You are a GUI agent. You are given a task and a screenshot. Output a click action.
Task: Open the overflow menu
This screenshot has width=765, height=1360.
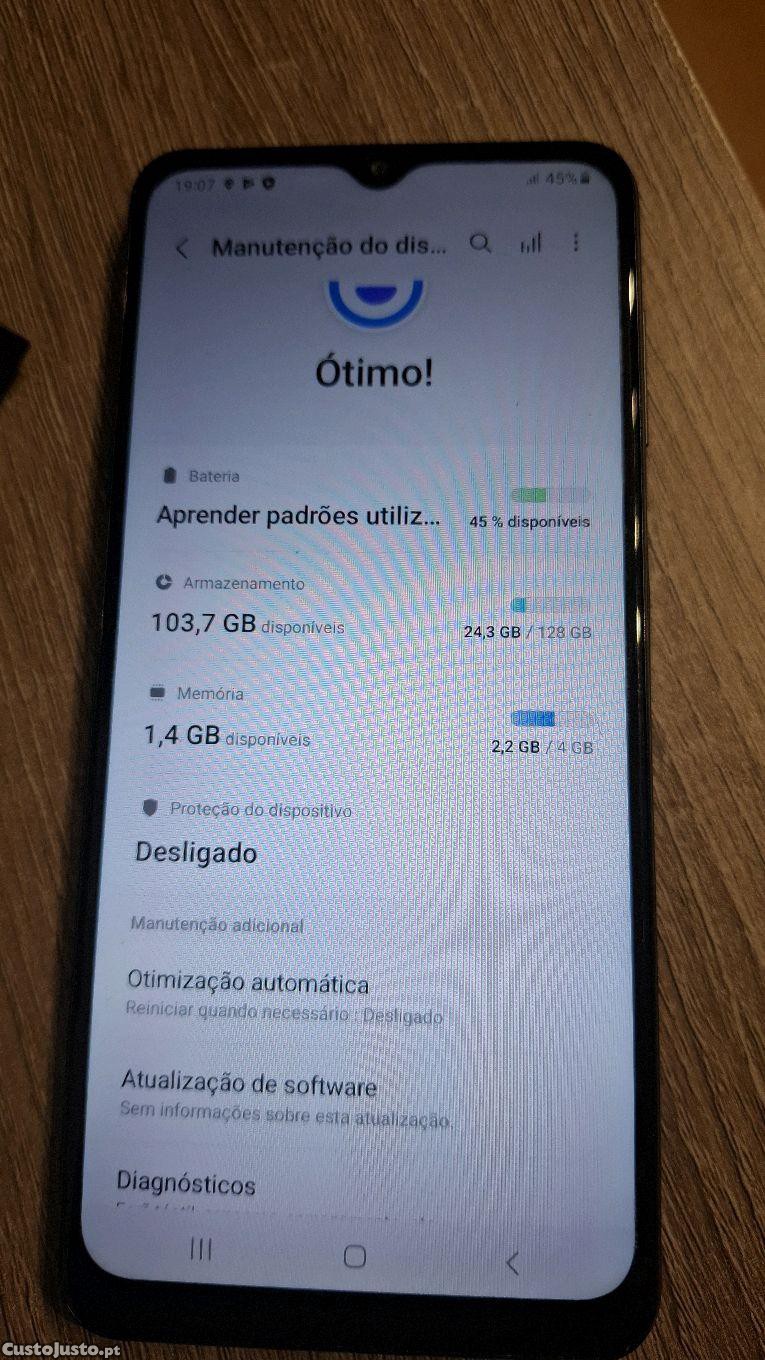pos(576,242)
